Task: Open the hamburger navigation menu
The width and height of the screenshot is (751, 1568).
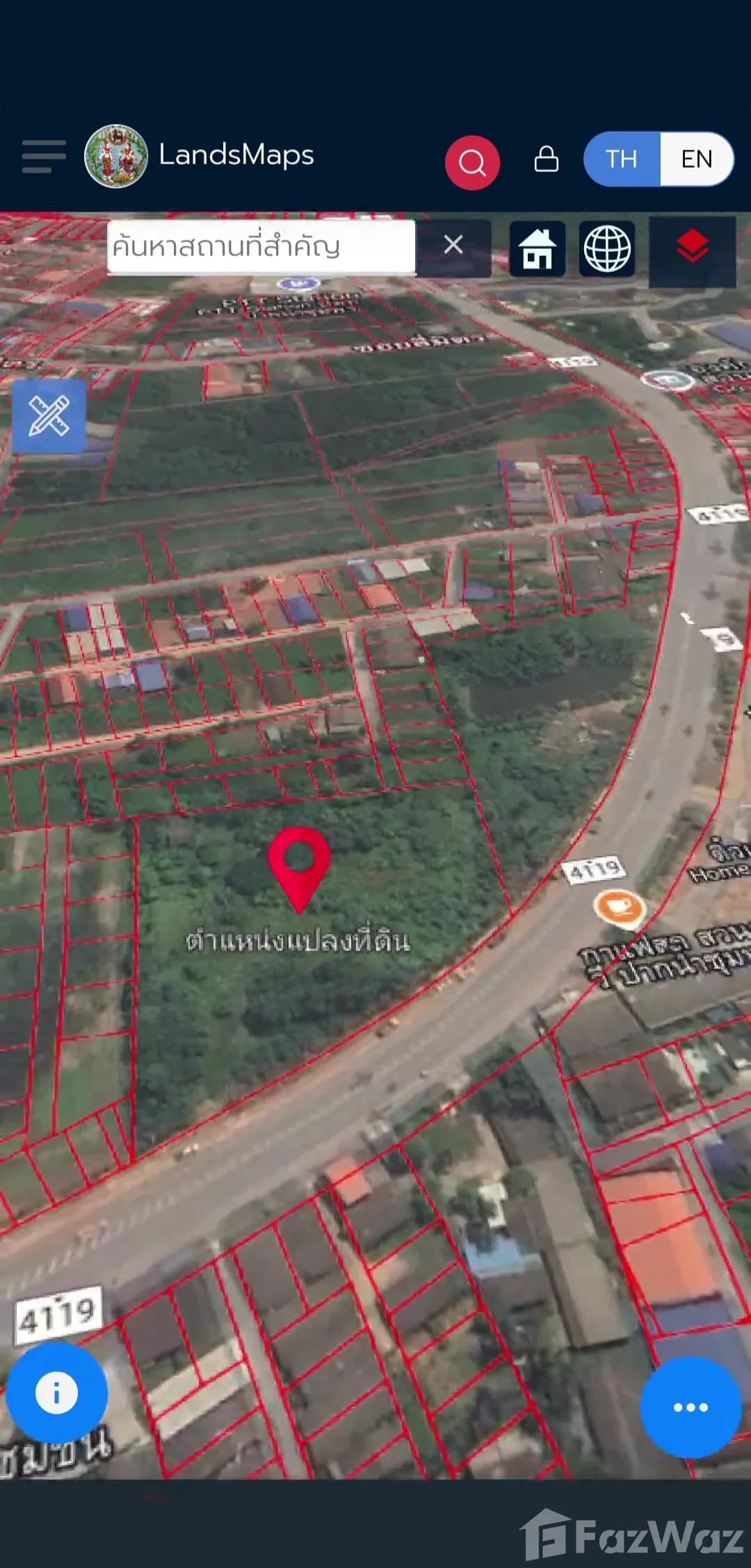Action: click(44, 156)
